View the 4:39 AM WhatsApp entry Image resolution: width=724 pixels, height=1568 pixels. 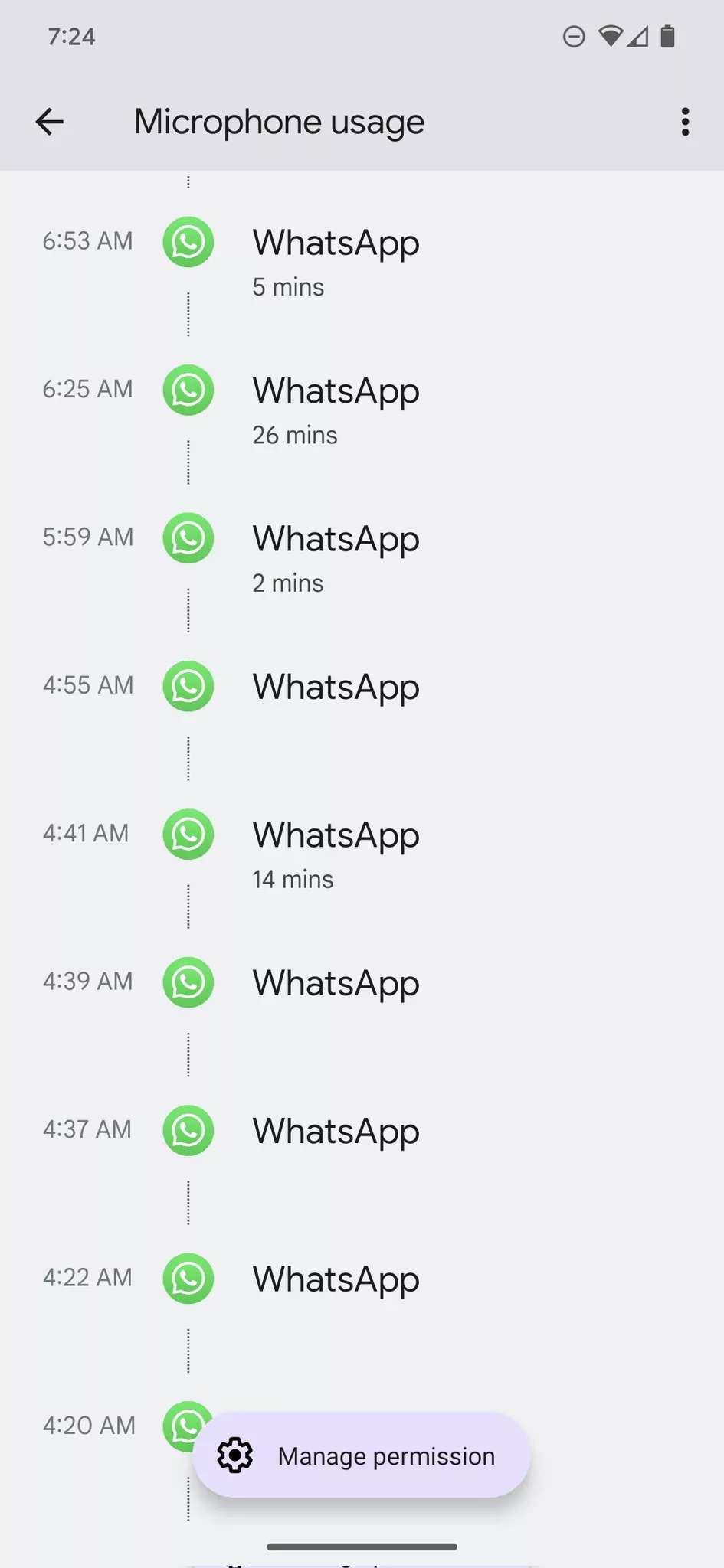[x=336, y=983]
